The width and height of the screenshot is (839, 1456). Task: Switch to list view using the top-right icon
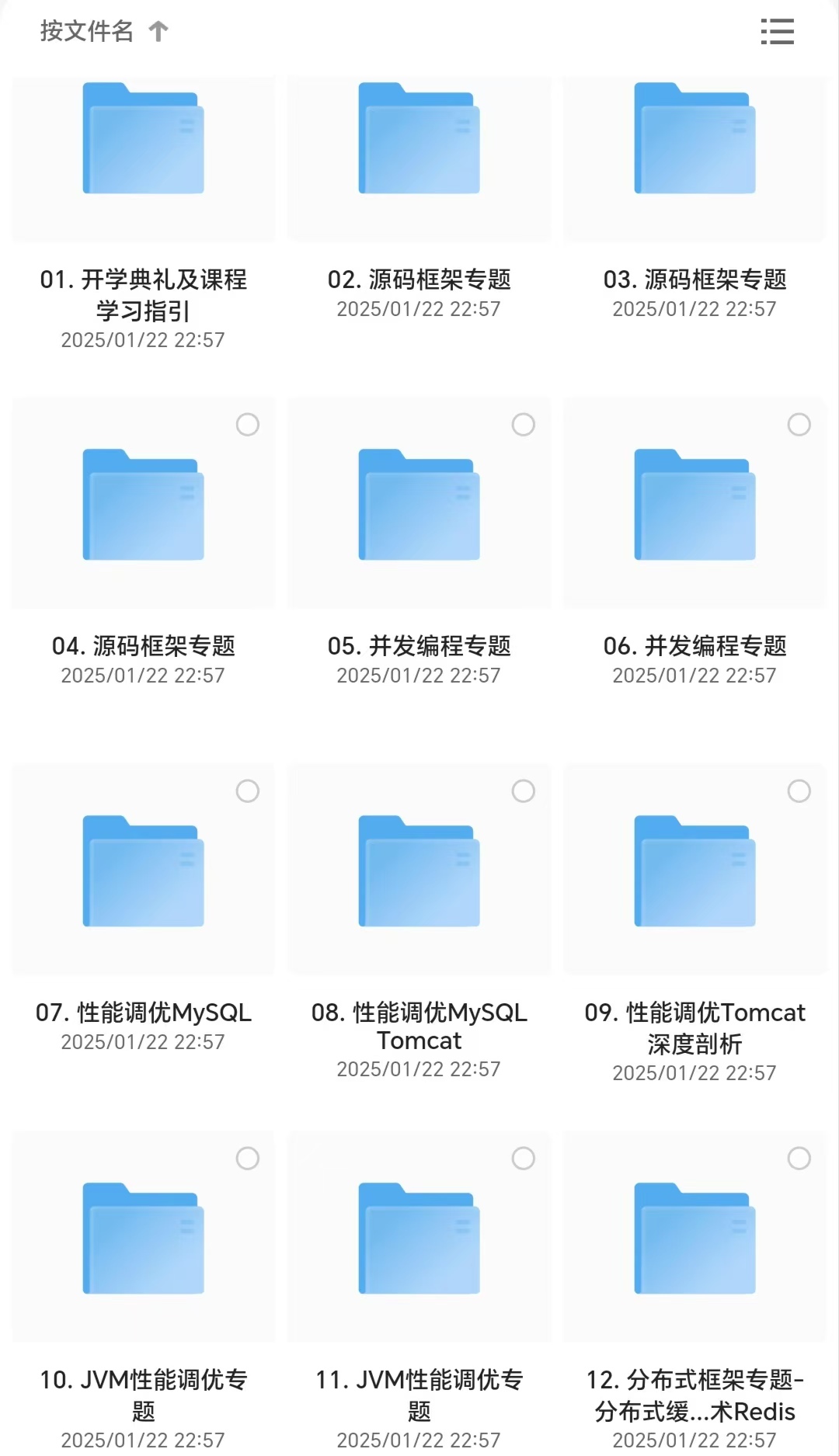776,32
